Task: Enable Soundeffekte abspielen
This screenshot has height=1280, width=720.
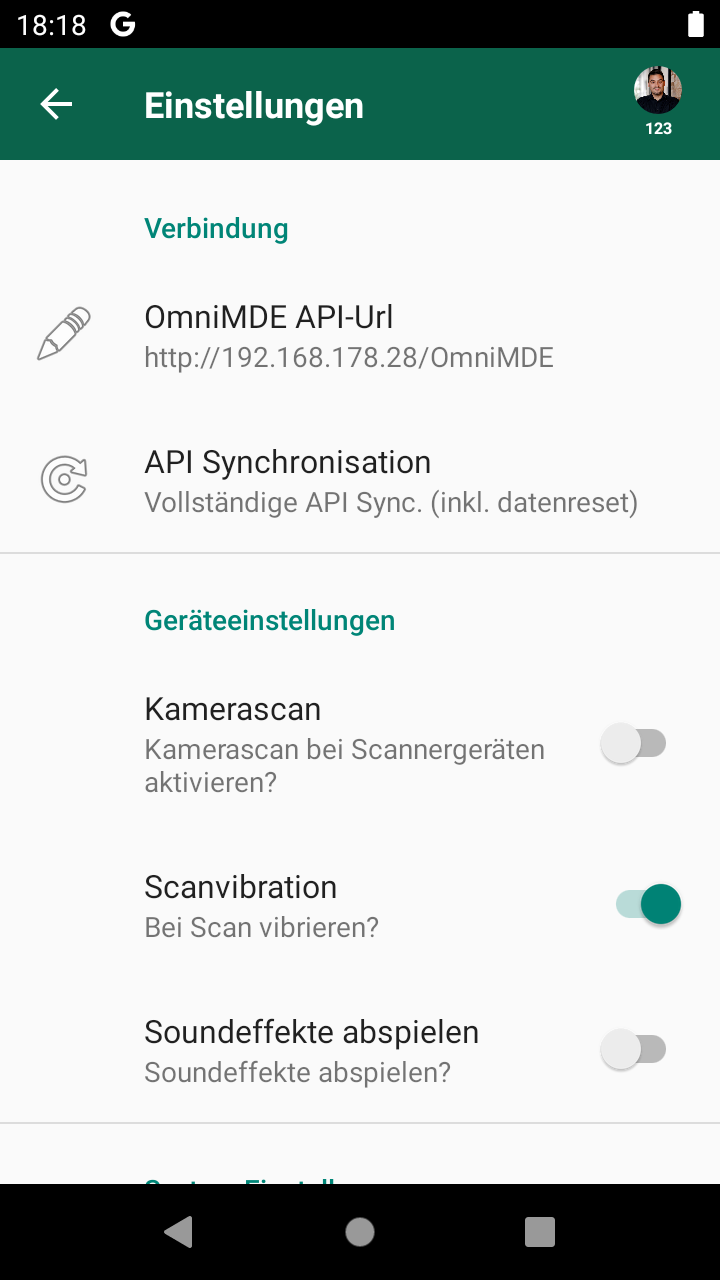Action: [x=634, y=1050]
